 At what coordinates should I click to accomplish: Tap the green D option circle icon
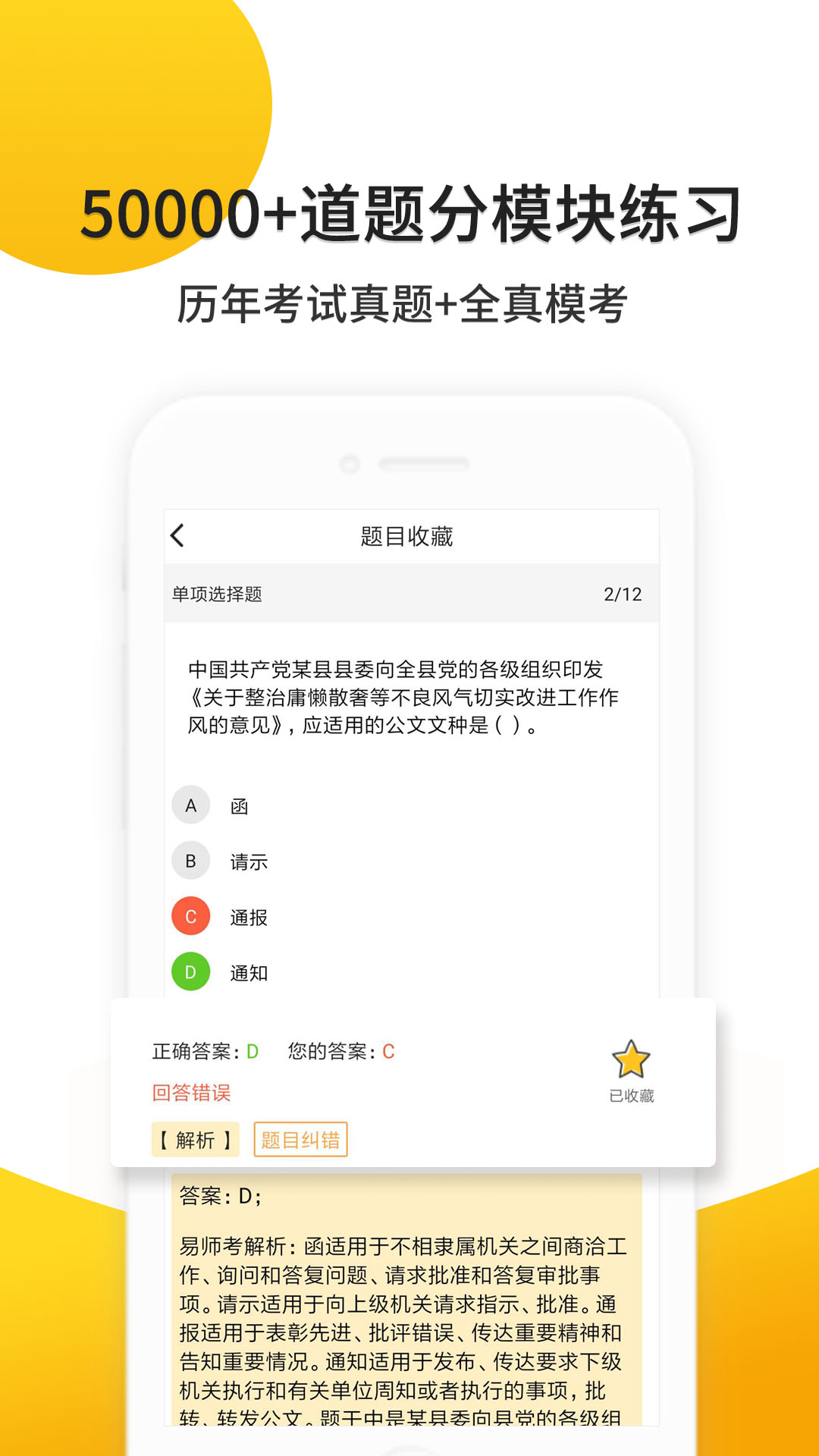191,971
